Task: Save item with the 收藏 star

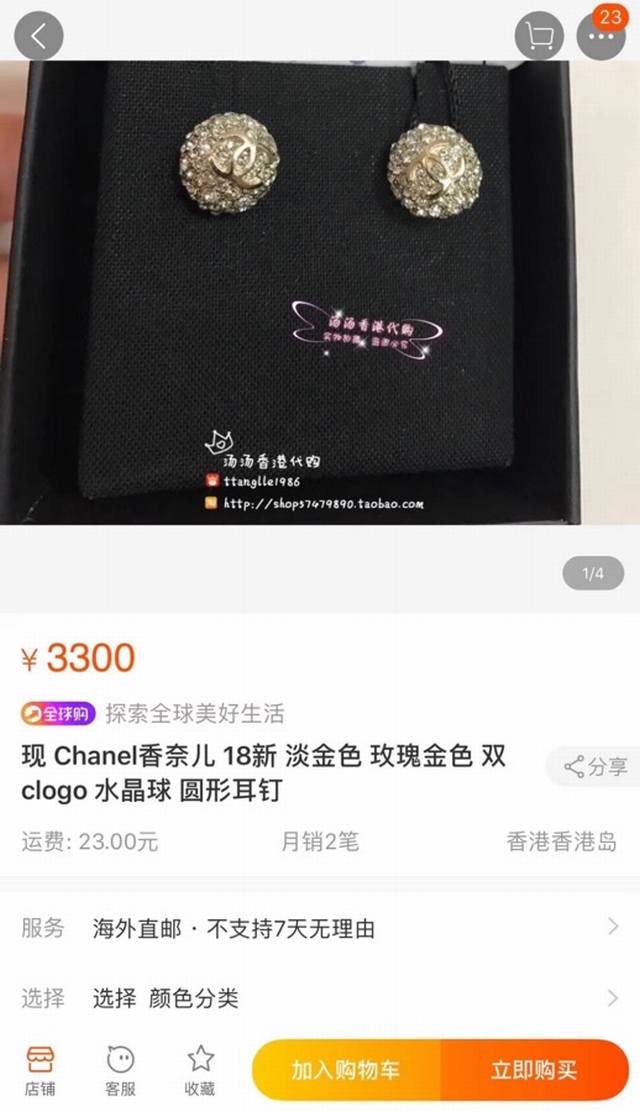Action: (x=200, y=1070)
